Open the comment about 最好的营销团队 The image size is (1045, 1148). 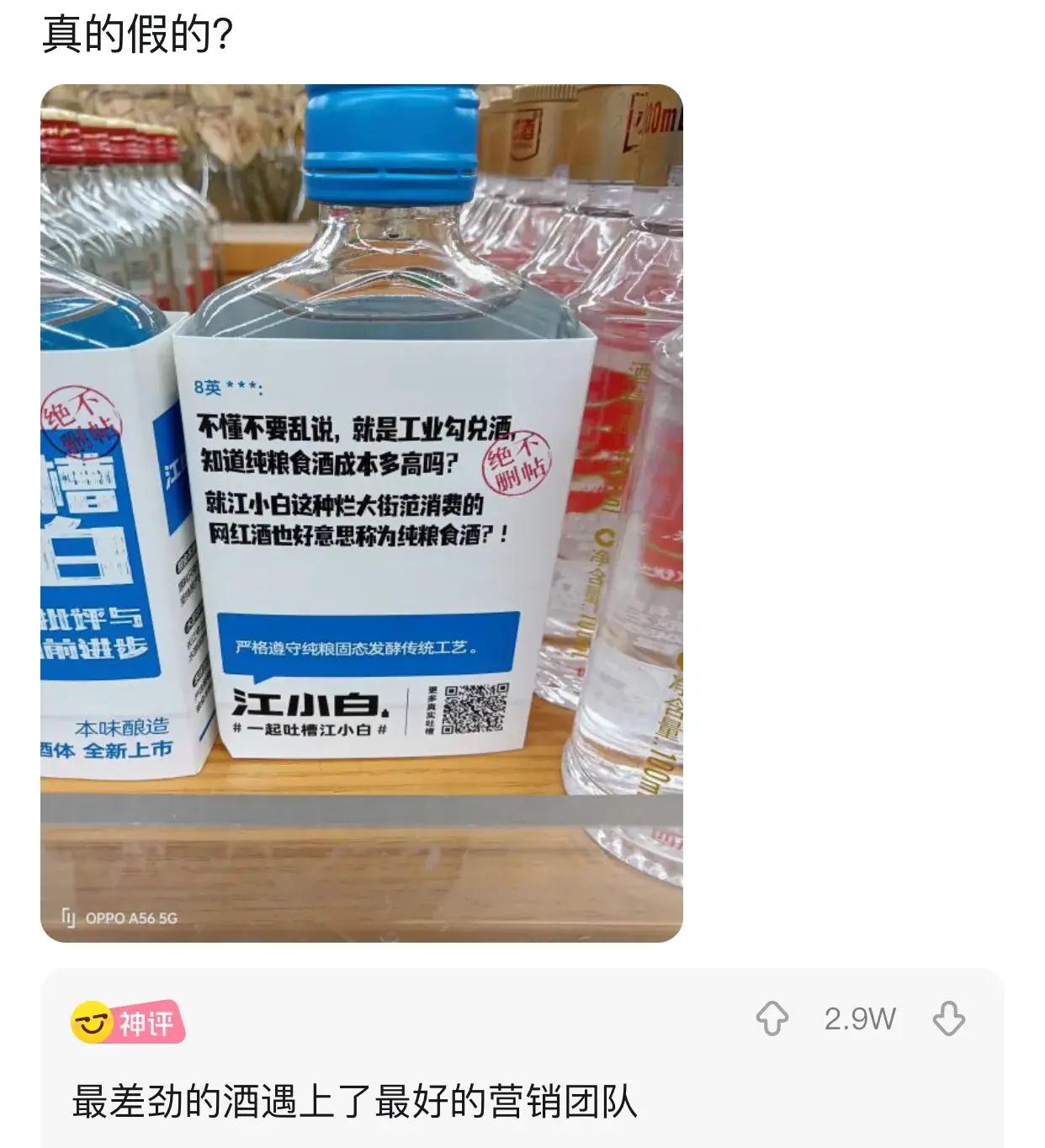pyautogui.click(x=354, y=1102)
